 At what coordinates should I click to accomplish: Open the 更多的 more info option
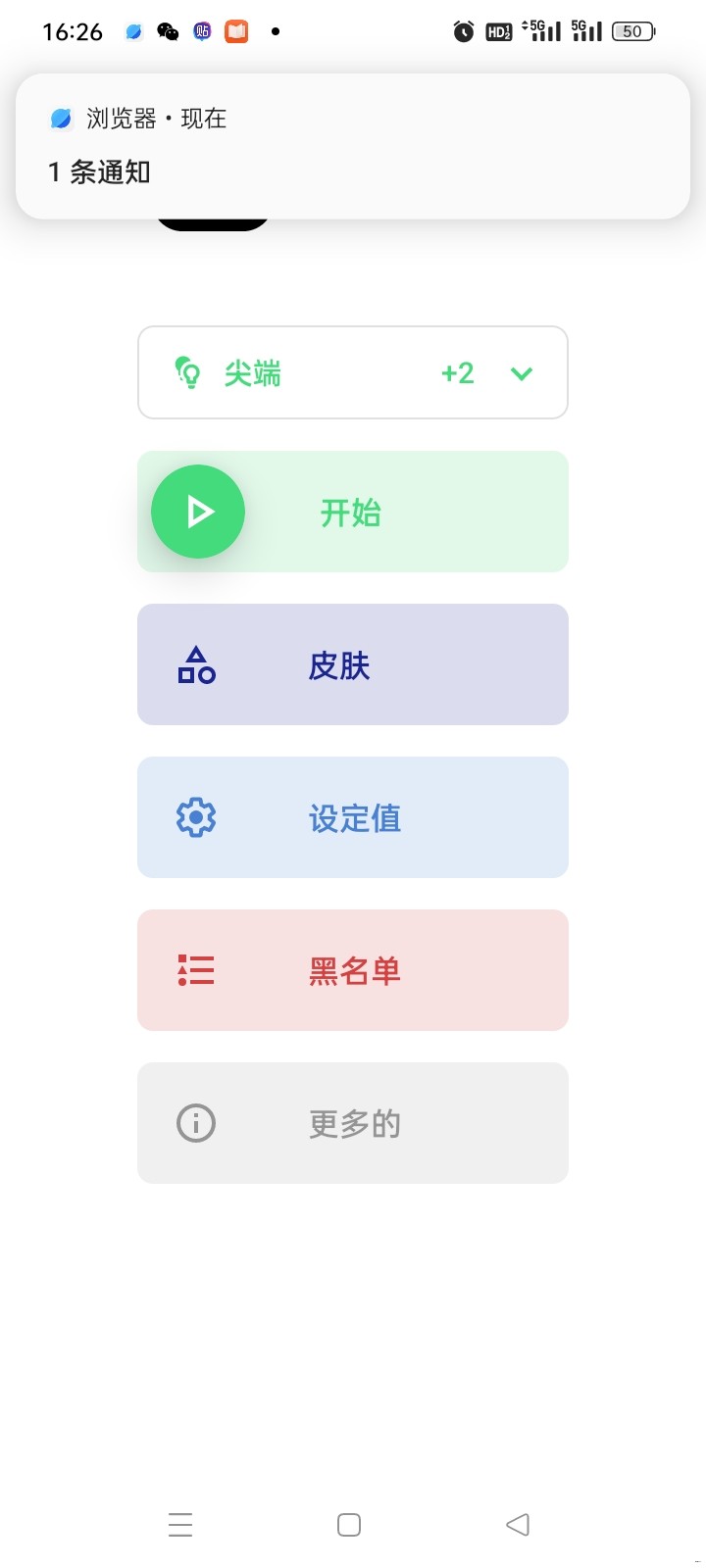point(353,1123)
